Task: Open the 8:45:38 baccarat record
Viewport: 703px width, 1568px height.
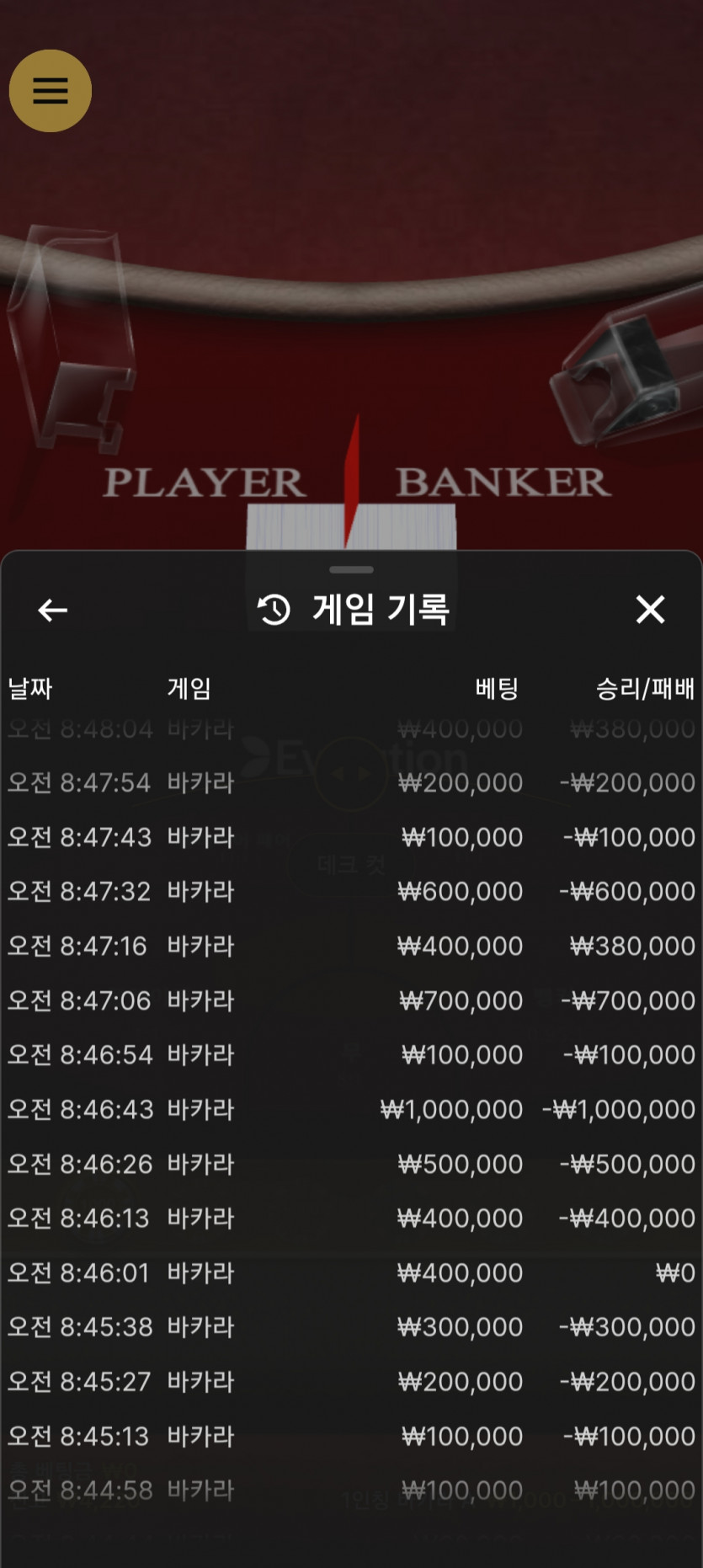Action: pyautogui.click(x=351, y=1326)
